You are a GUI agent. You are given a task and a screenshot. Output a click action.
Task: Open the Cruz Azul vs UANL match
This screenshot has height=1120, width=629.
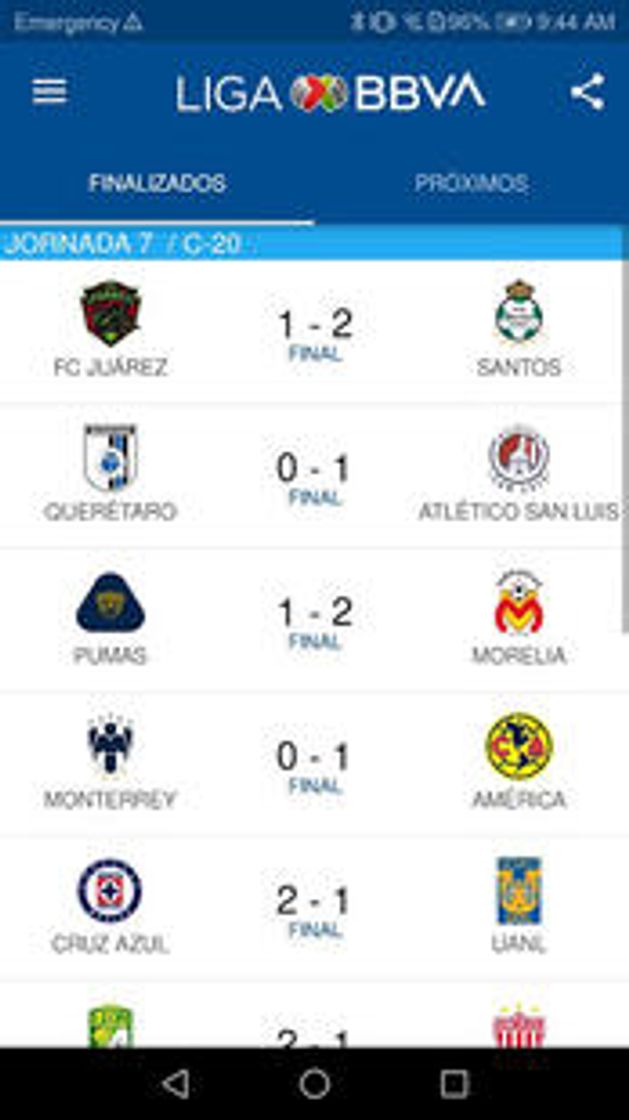coord(314,909)
